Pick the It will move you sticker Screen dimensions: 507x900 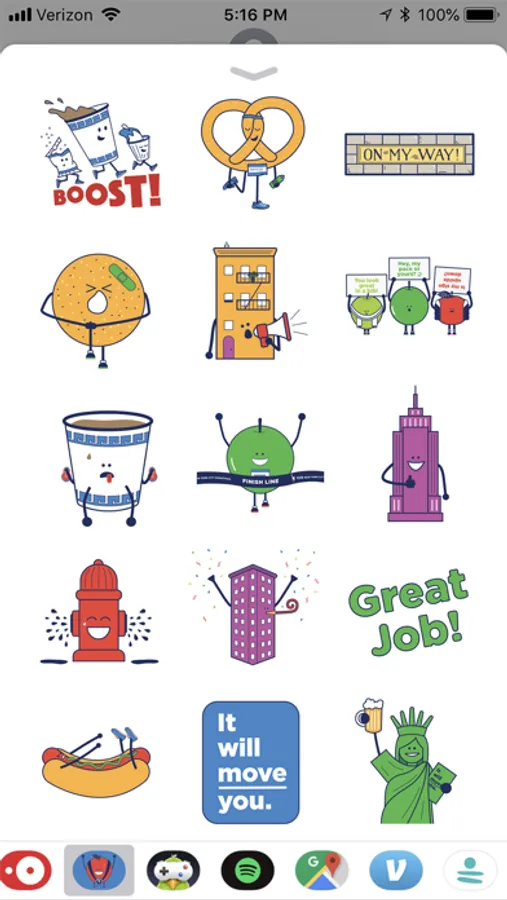[251, 762]
